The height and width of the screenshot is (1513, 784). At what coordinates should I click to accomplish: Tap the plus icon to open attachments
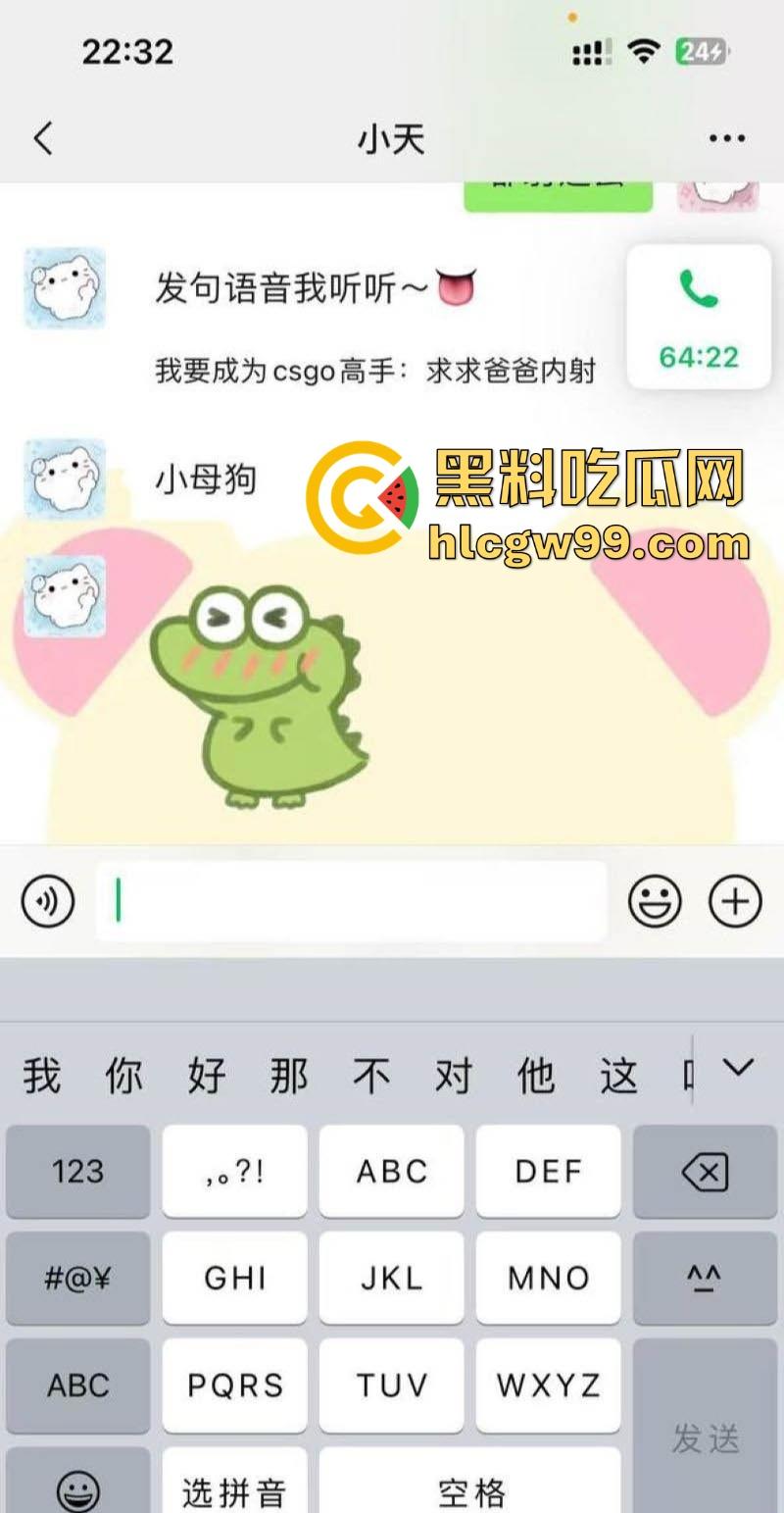[735, 900]
